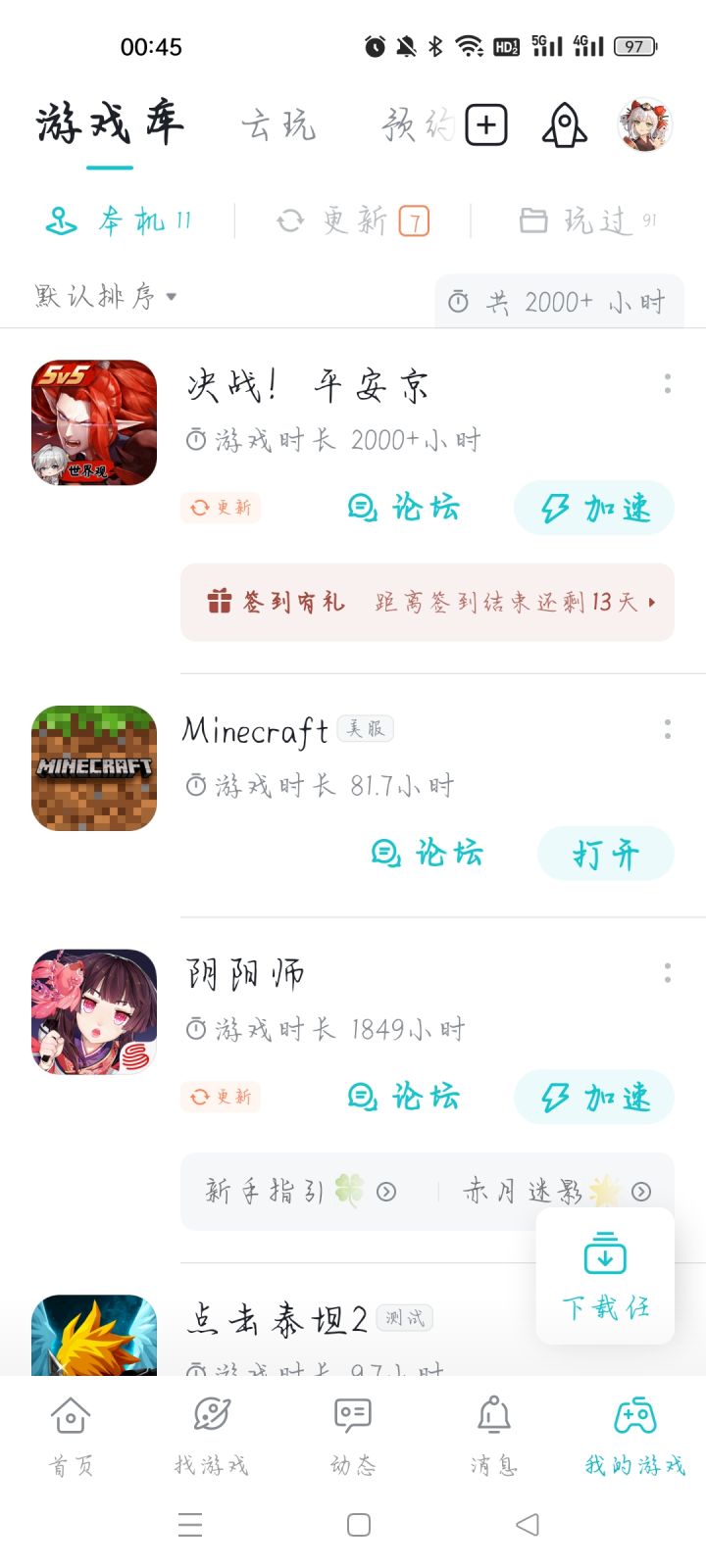Image resolution: width=706 pixels, height=1568 pixels.
Task: Tap 加速 for 决战！平安京
Action: [594, 508]
